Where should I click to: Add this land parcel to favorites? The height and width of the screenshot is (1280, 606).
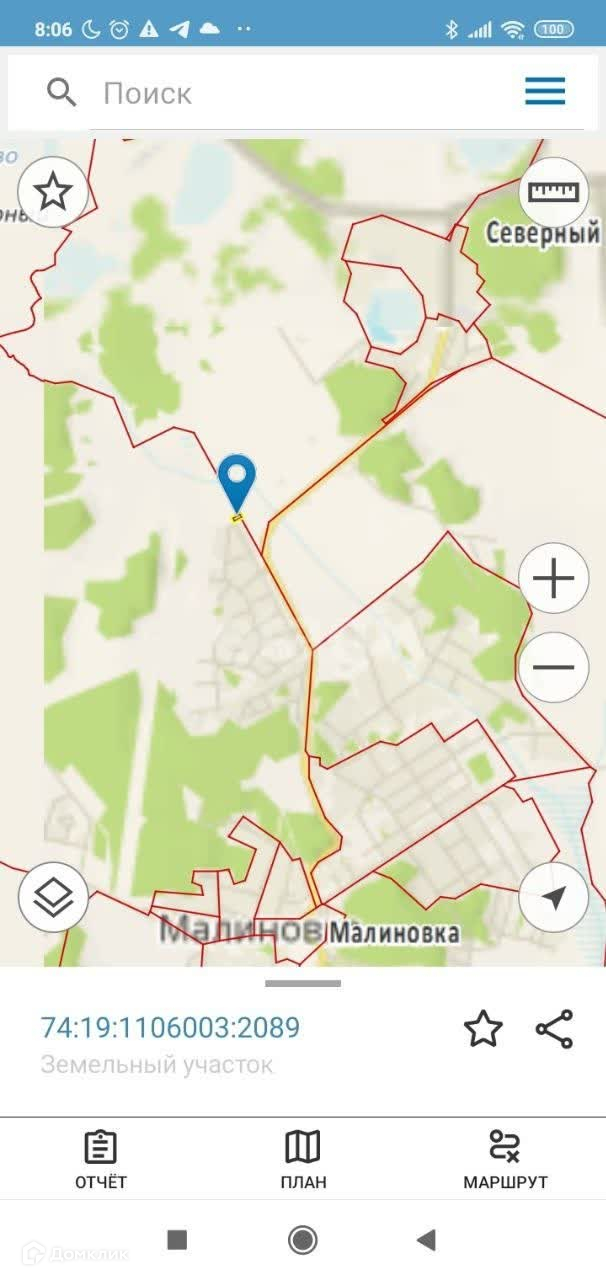(483, 1029)
